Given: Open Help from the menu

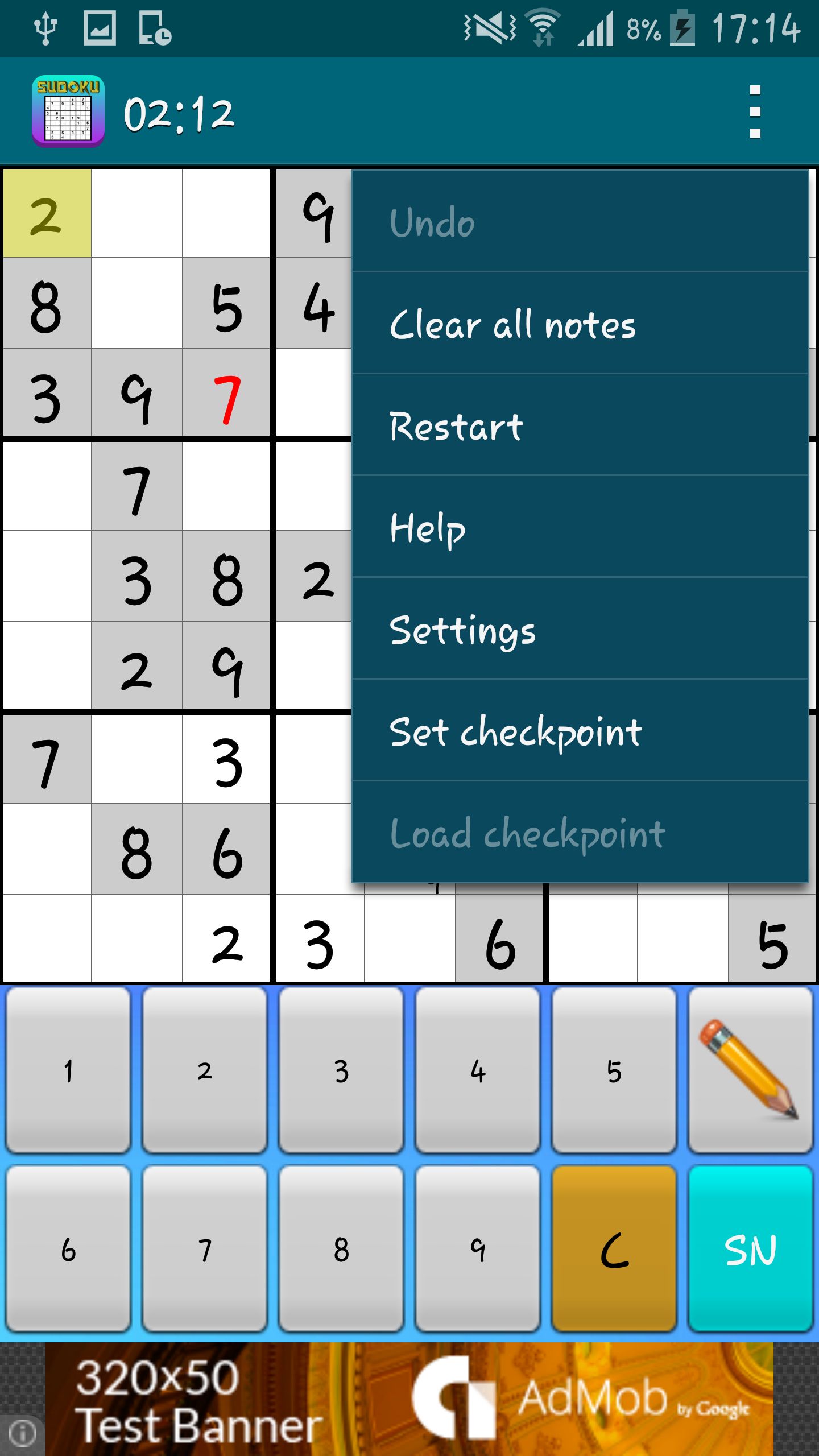Looking at the screenshot, I should coord(579,527).
